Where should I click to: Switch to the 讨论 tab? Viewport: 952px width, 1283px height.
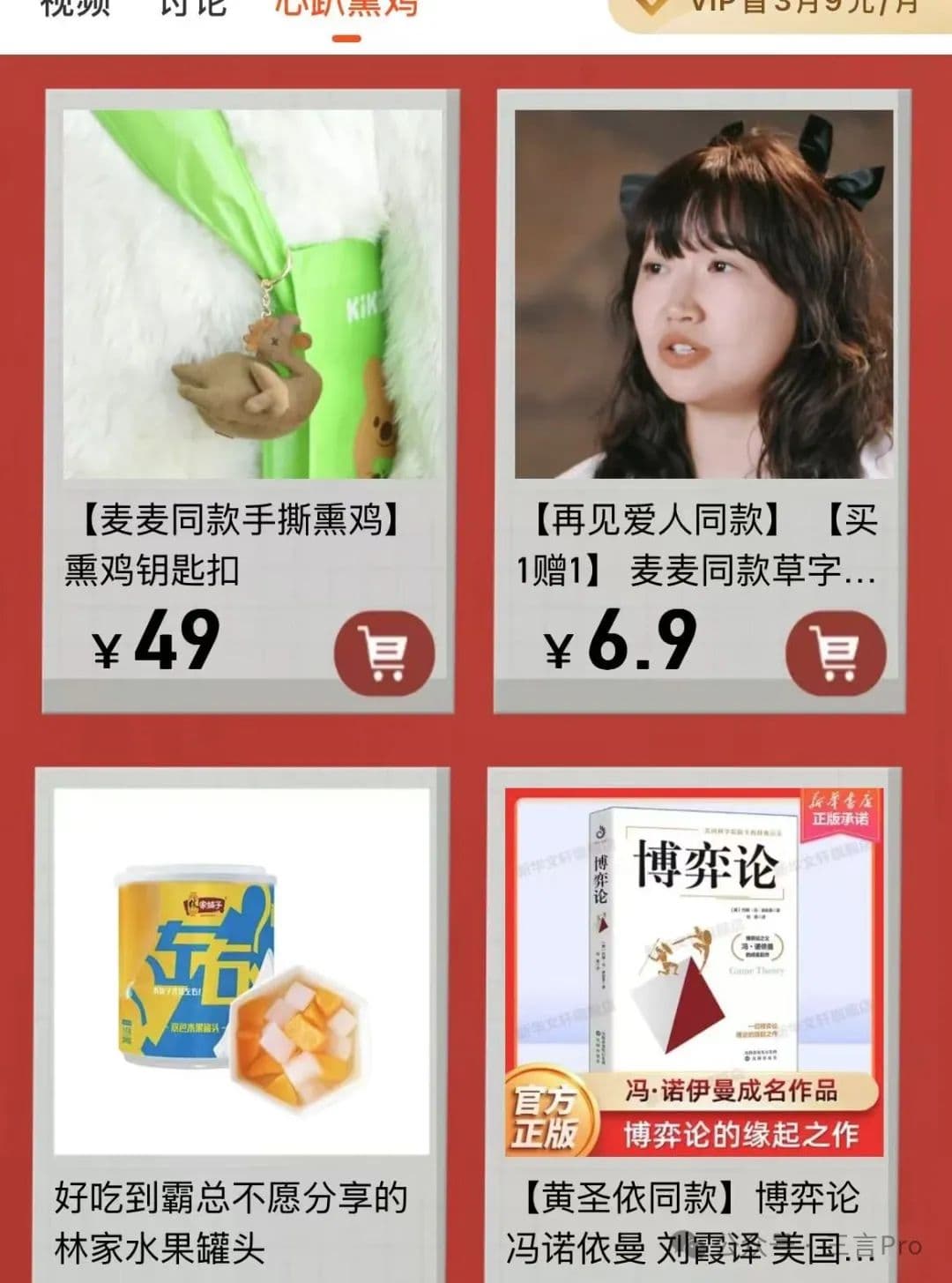(193, 9)
